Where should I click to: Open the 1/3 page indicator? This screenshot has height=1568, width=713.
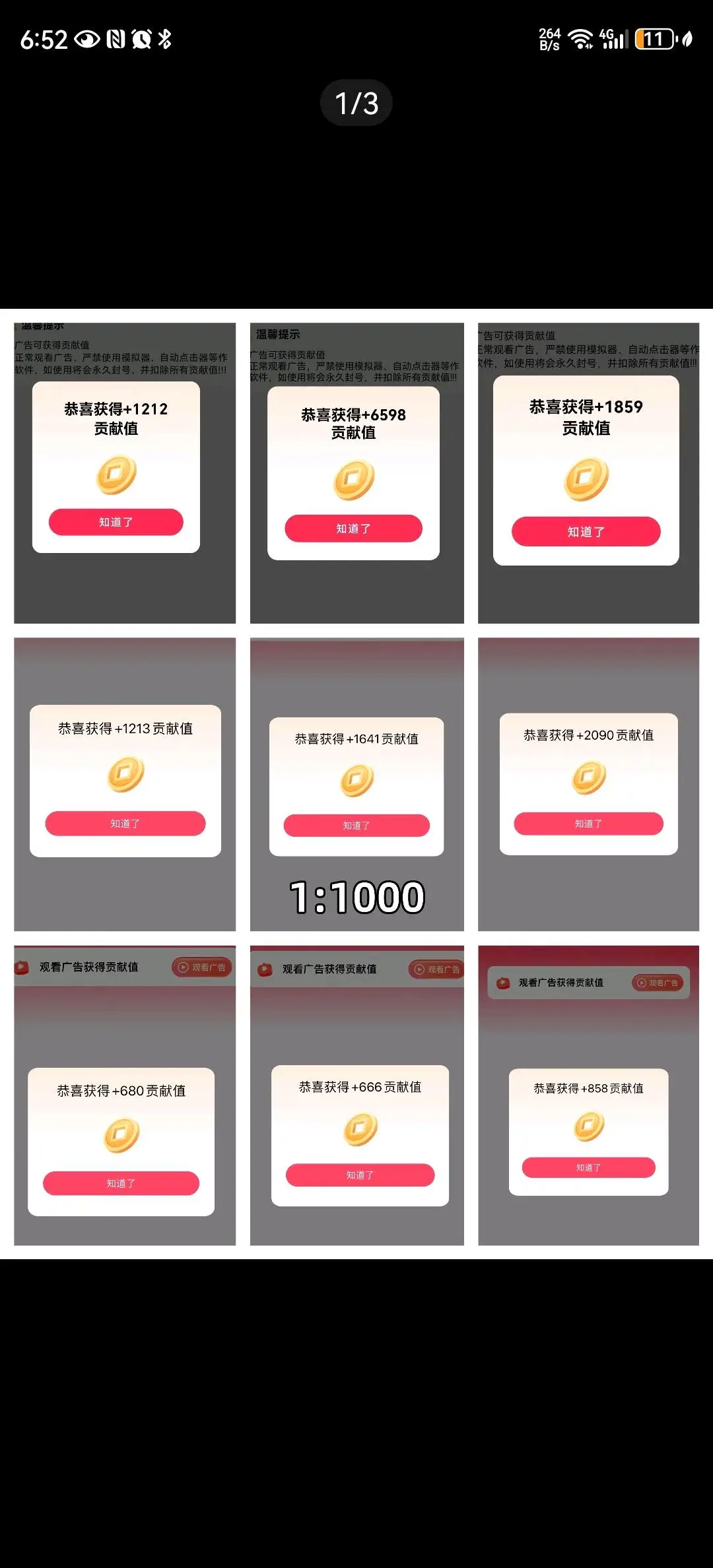click(x=356, y=102)
